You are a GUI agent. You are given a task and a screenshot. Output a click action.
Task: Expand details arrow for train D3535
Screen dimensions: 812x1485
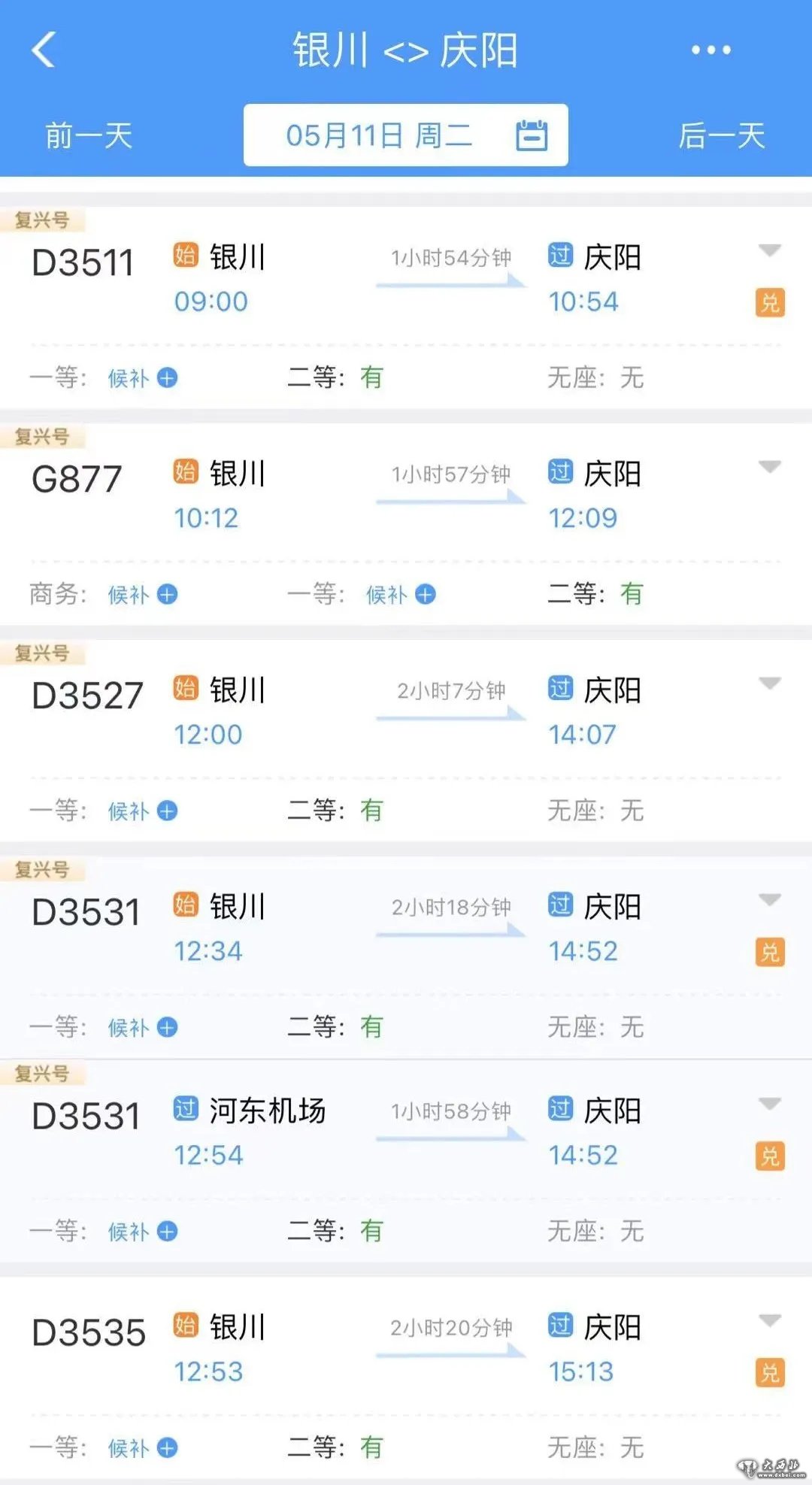(770, 1320)
